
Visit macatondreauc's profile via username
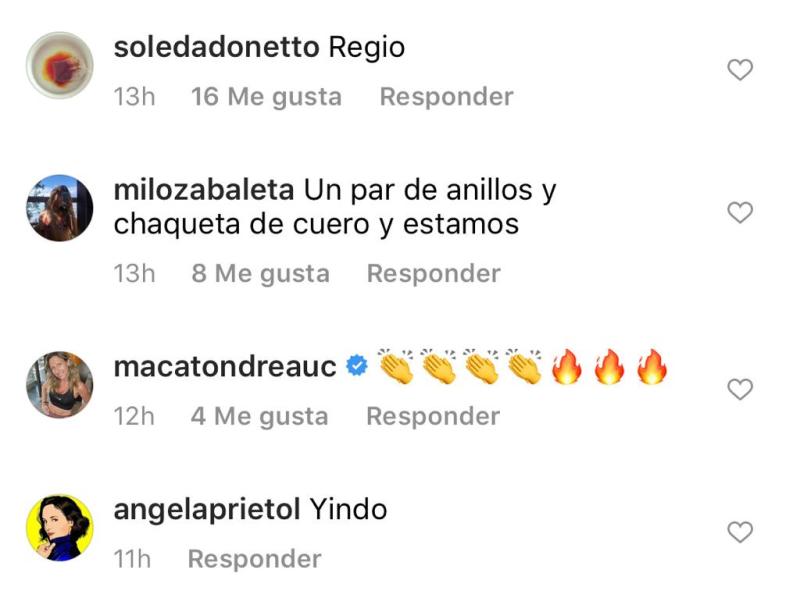tap(225, 367)
